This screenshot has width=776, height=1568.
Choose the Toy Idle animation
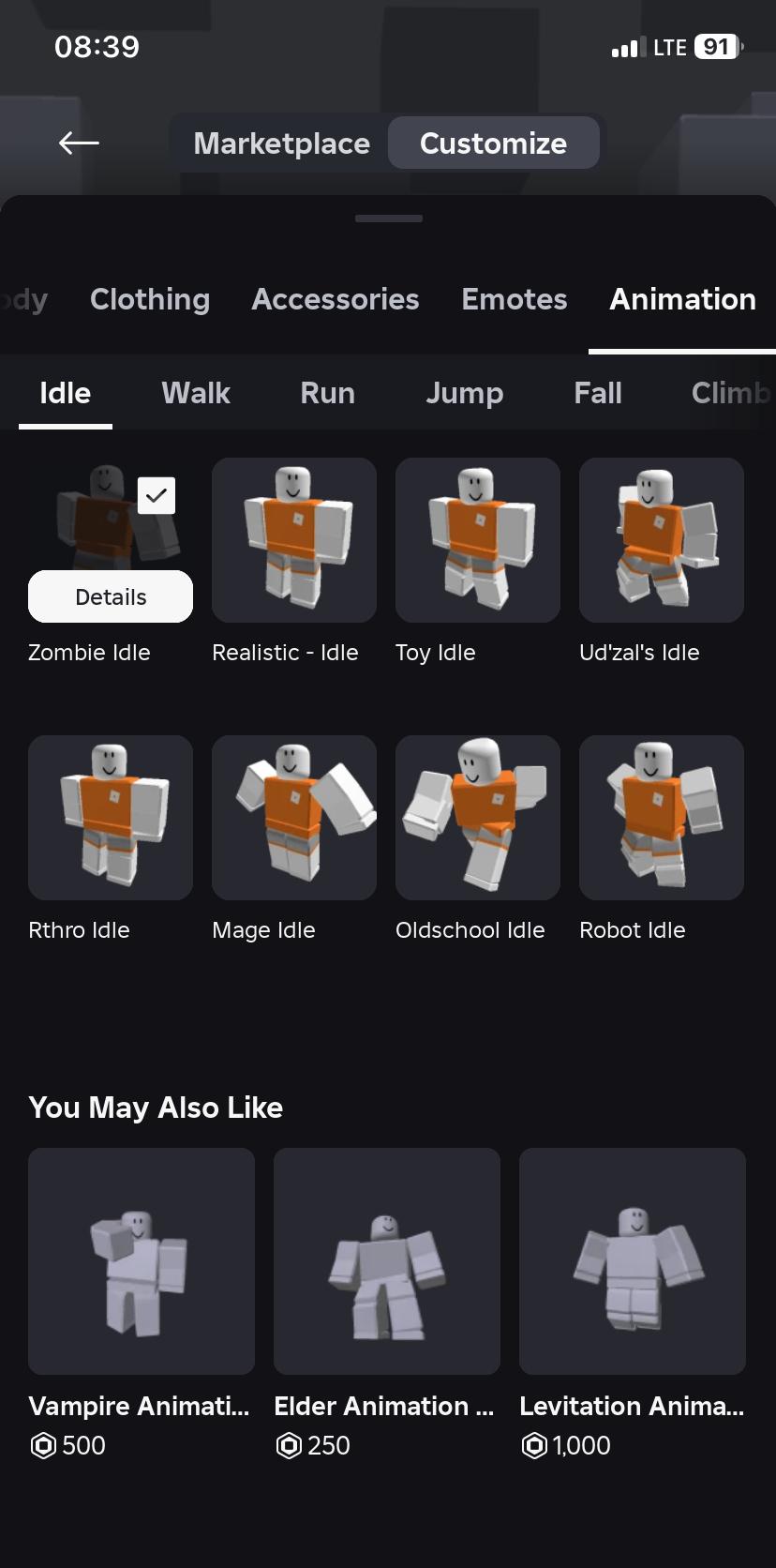(x=478, y=540)
